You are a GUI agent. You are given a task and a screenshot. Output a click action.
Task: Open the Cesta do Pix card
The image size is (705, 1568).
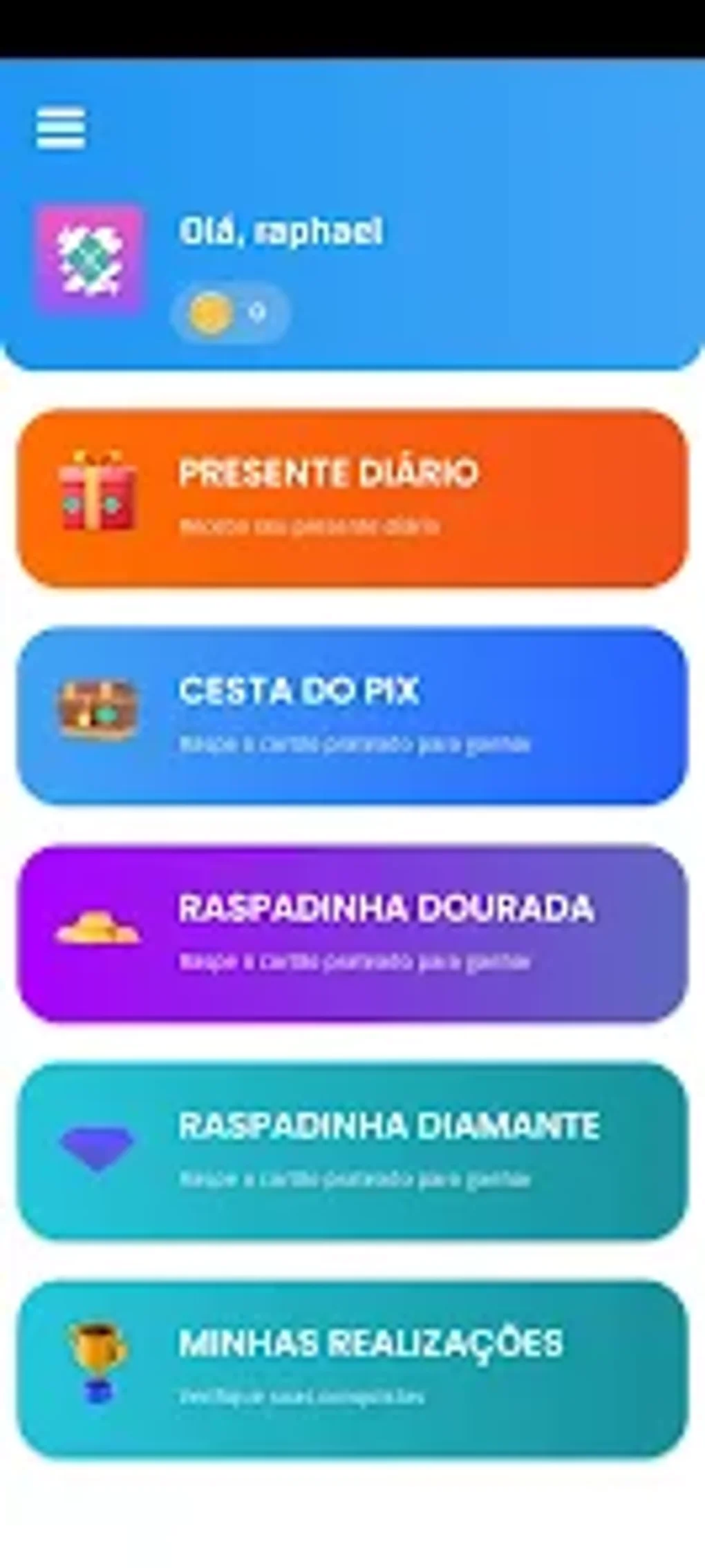pos(352,715)
